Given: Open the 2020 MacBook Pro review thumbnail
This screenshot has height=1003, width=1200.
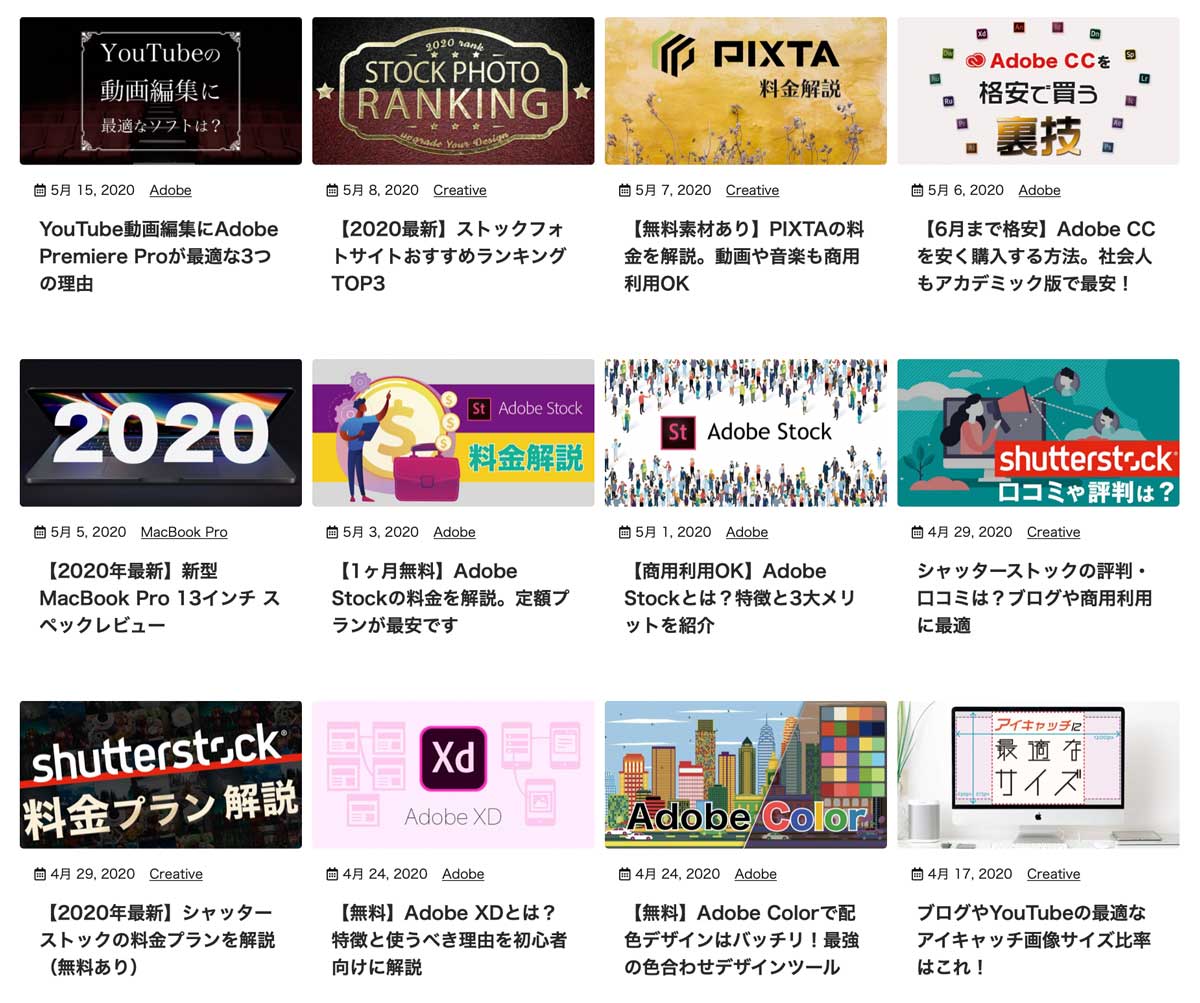Looking at the screenshot, I should click(160, 432).
